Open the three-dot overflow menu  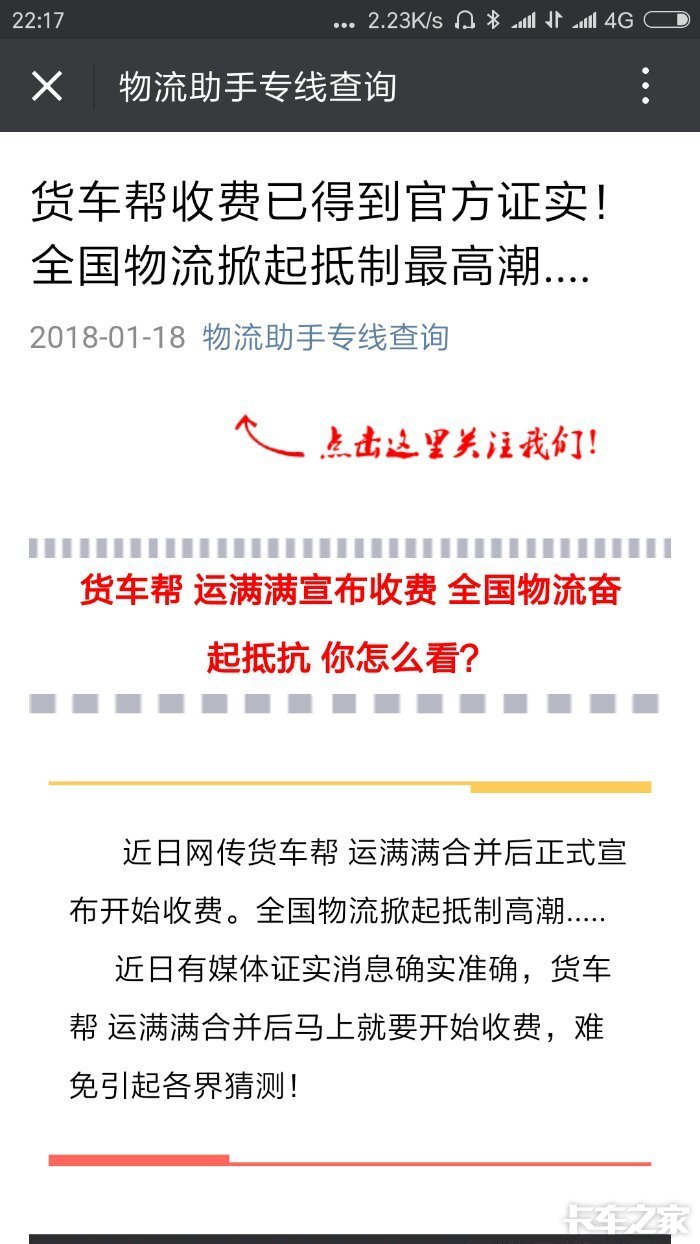(645, 86)
